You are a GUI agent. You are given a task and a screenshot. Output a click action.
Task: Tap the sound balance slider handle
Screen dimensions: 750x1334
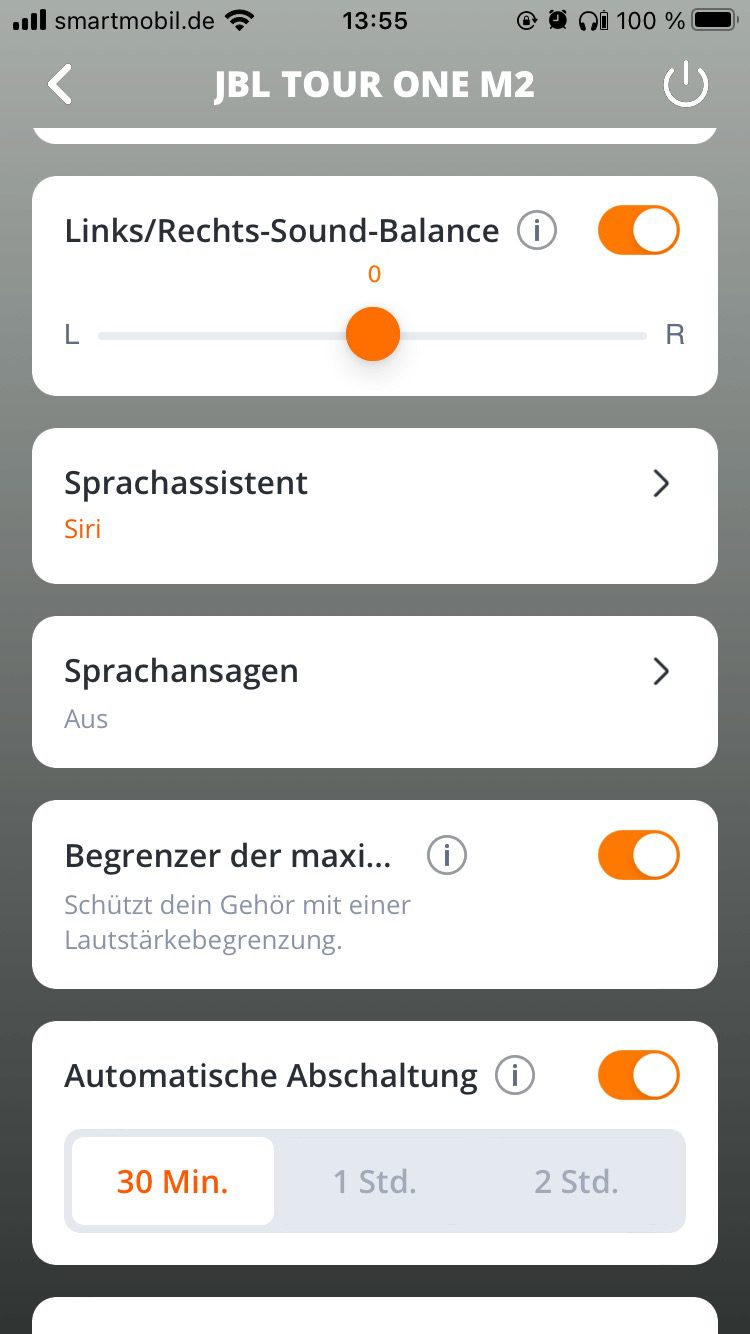373,335
